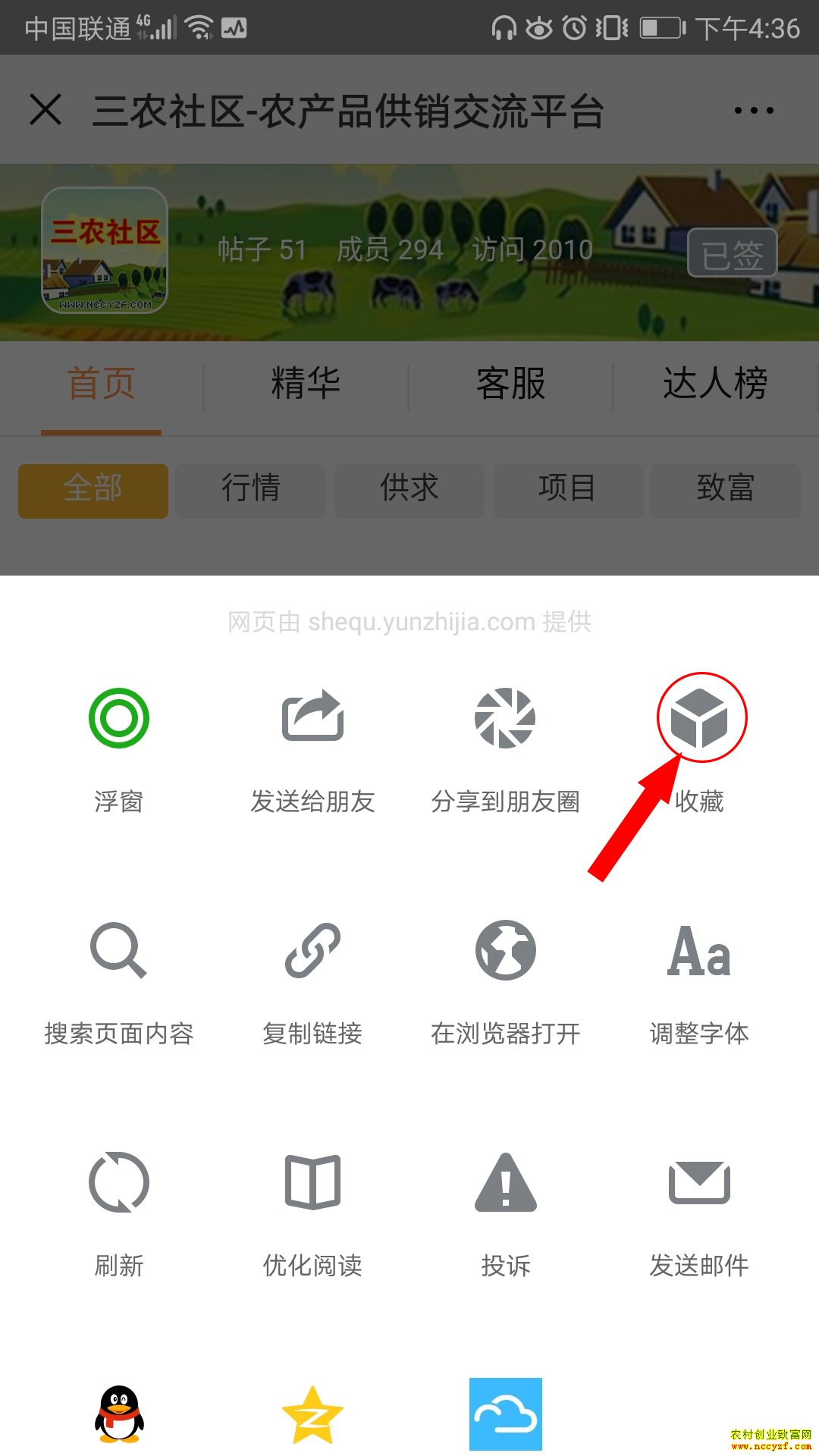The width and height of the screenshot is (819, 1456).
Task: Share to Qzone with the yellow star icon
Action: (x=312, y=1414)
